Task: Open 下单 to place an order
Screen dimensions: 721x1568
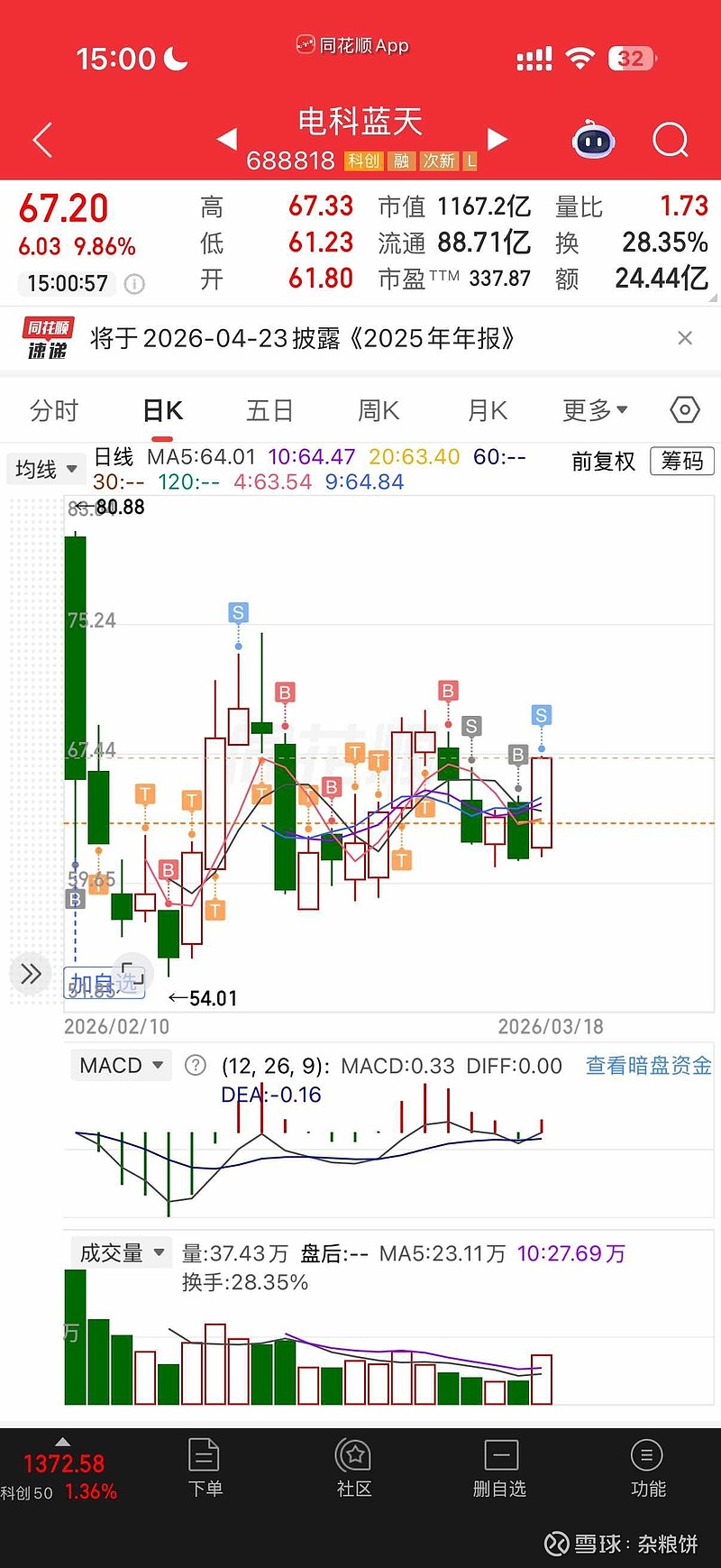Action: [205, 1469]
